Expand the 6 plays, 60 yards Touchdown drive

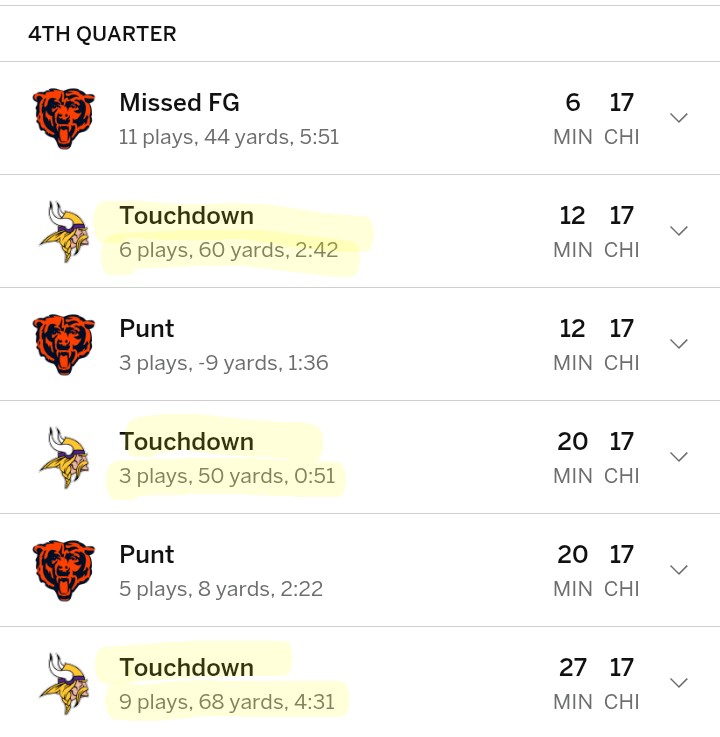click(679, 231)
